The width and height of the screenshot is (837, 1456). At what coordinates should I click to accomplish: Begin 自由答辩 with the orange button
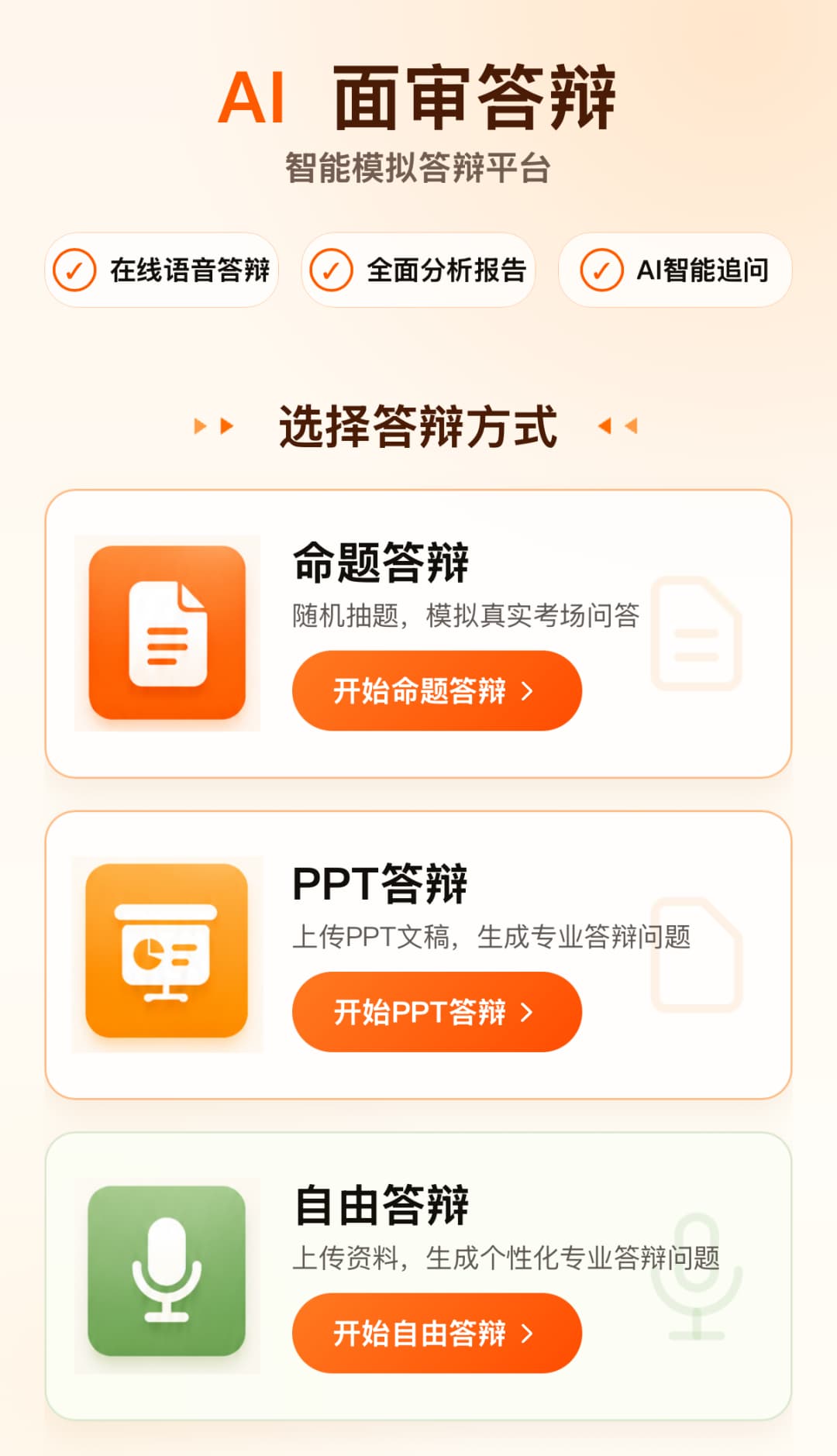pos(436,1333)
